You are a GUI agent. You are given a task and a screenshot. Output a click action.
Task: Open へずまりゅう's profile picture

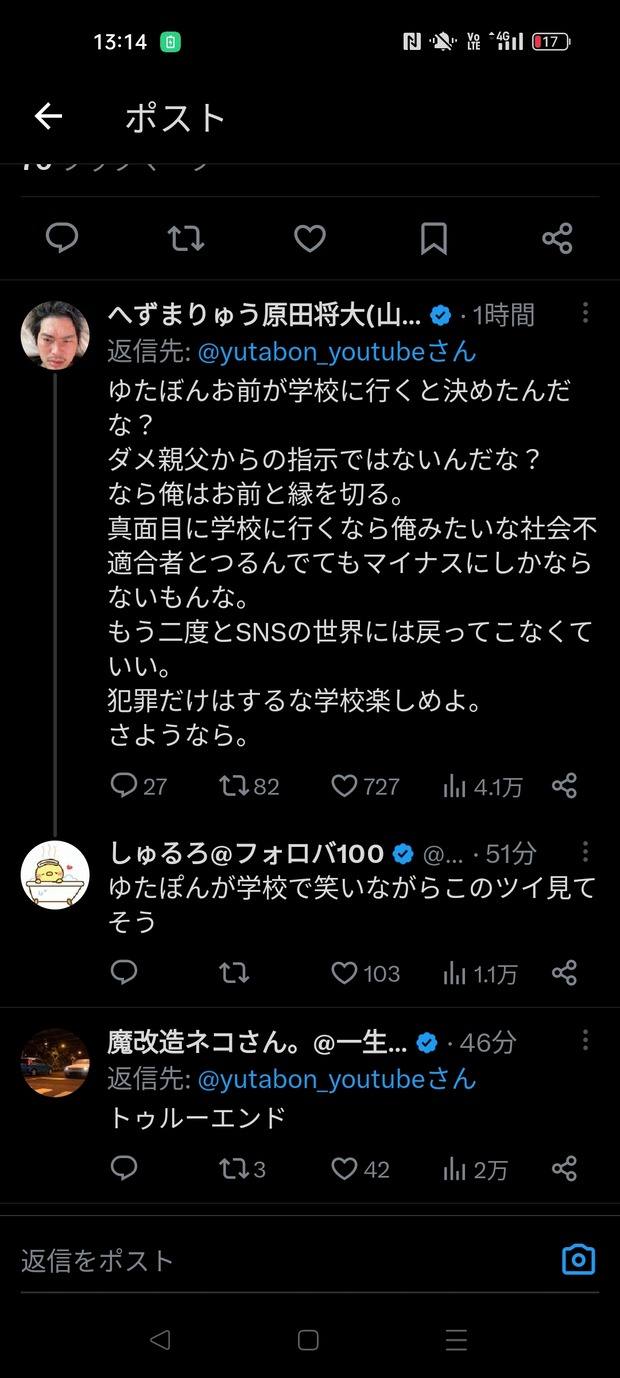(x=55, y=335)
